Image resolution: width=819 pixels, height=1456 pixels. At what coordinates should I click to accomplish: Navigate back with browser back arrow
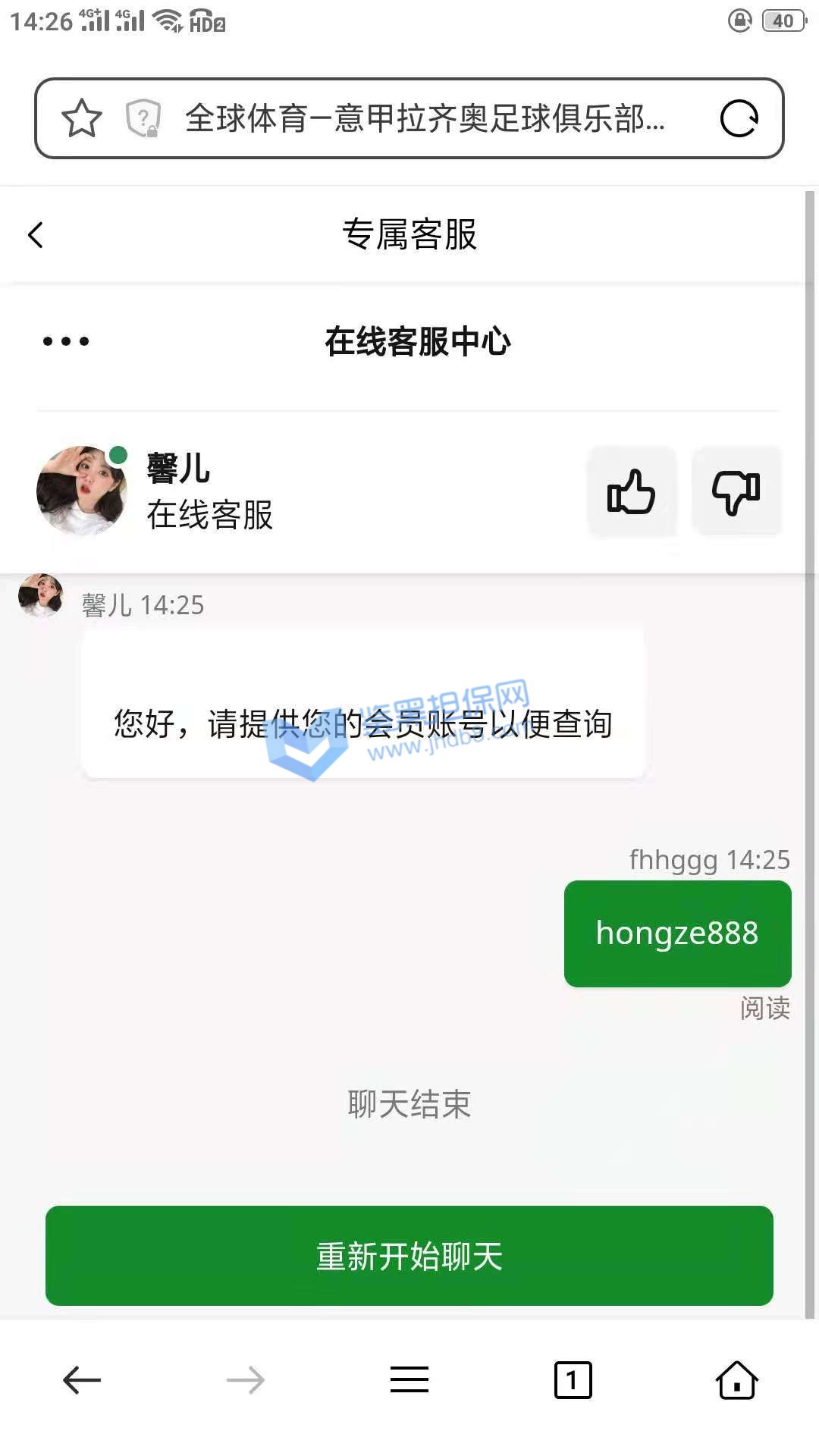tap(82, 1380)
